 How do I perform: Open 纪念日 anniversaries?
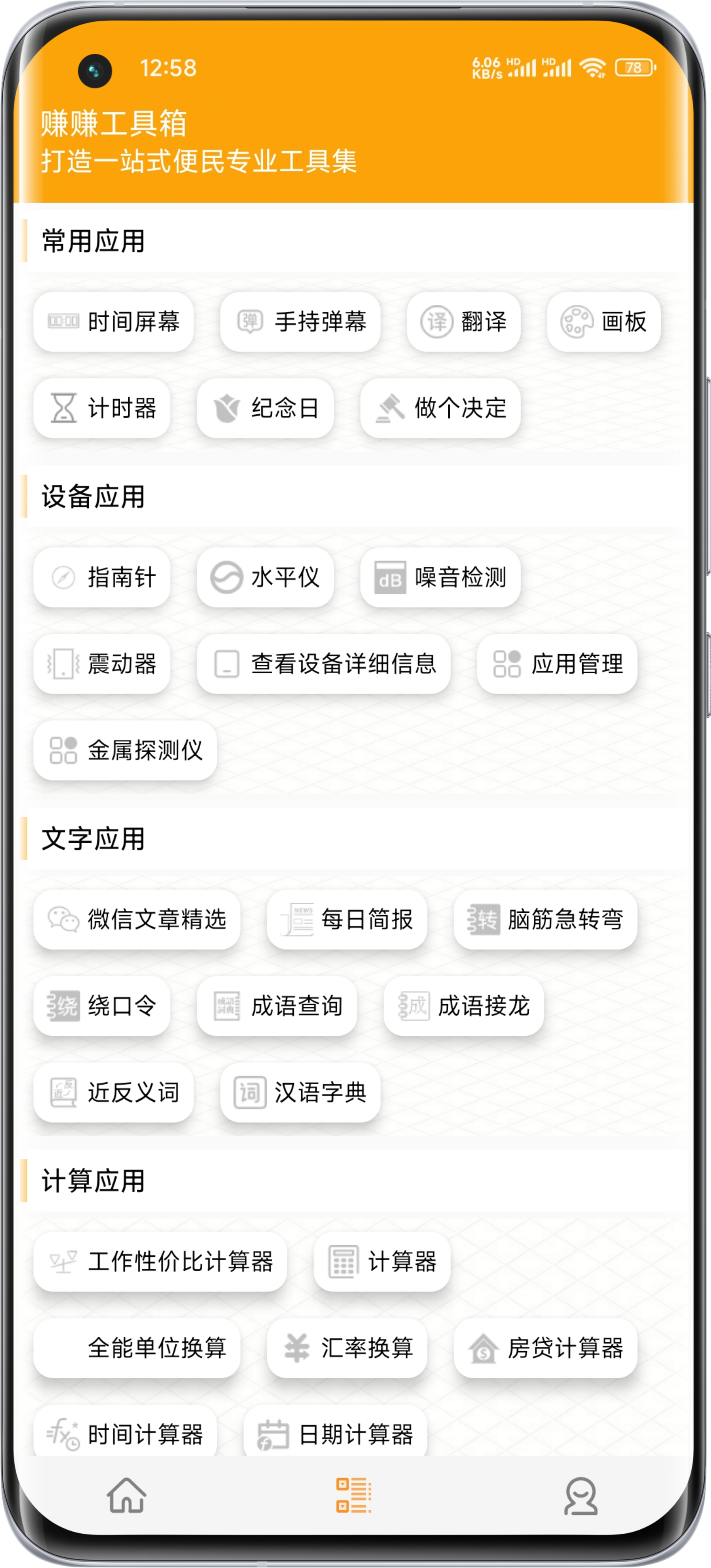265,408
